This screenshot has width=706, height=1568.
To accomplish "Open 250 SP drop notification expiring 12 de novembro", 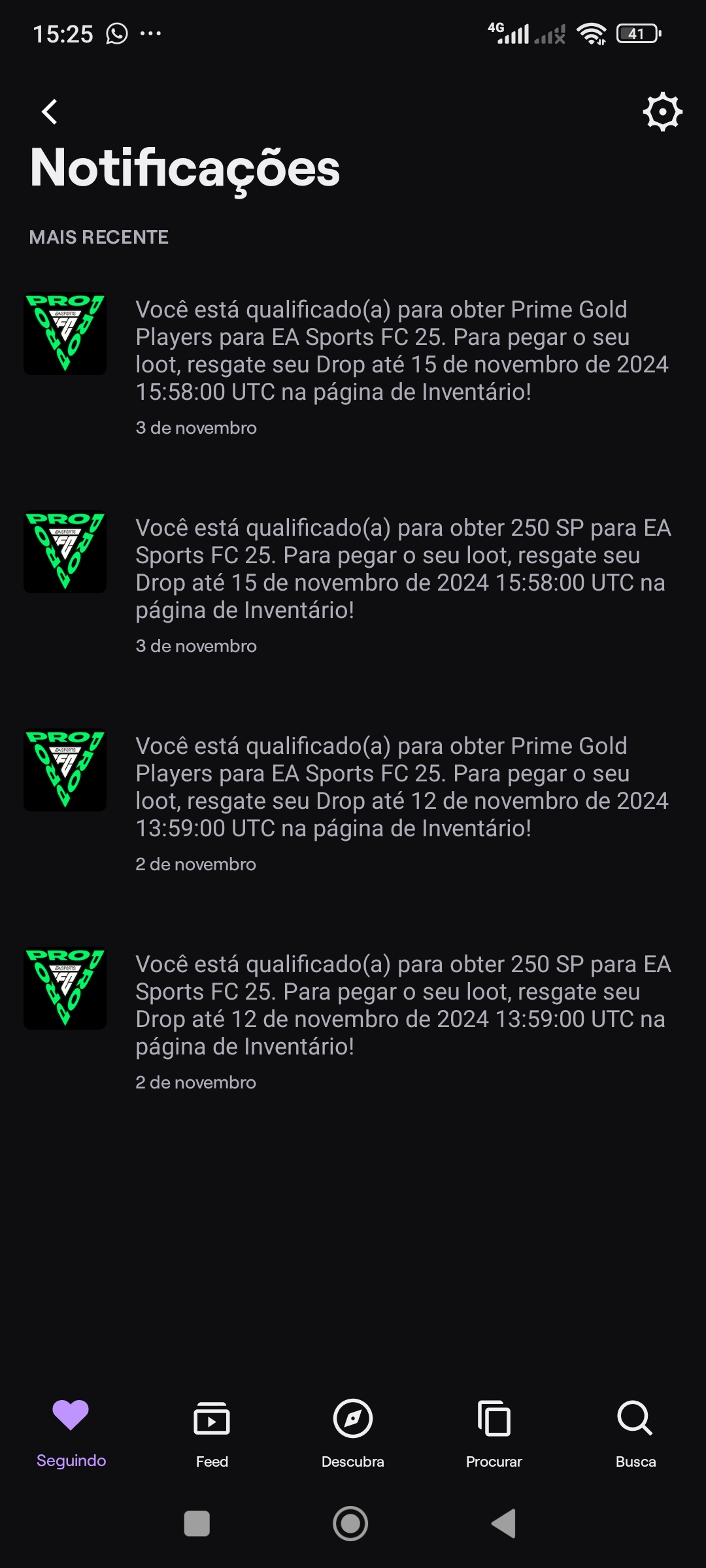I will click(353, 1020).
